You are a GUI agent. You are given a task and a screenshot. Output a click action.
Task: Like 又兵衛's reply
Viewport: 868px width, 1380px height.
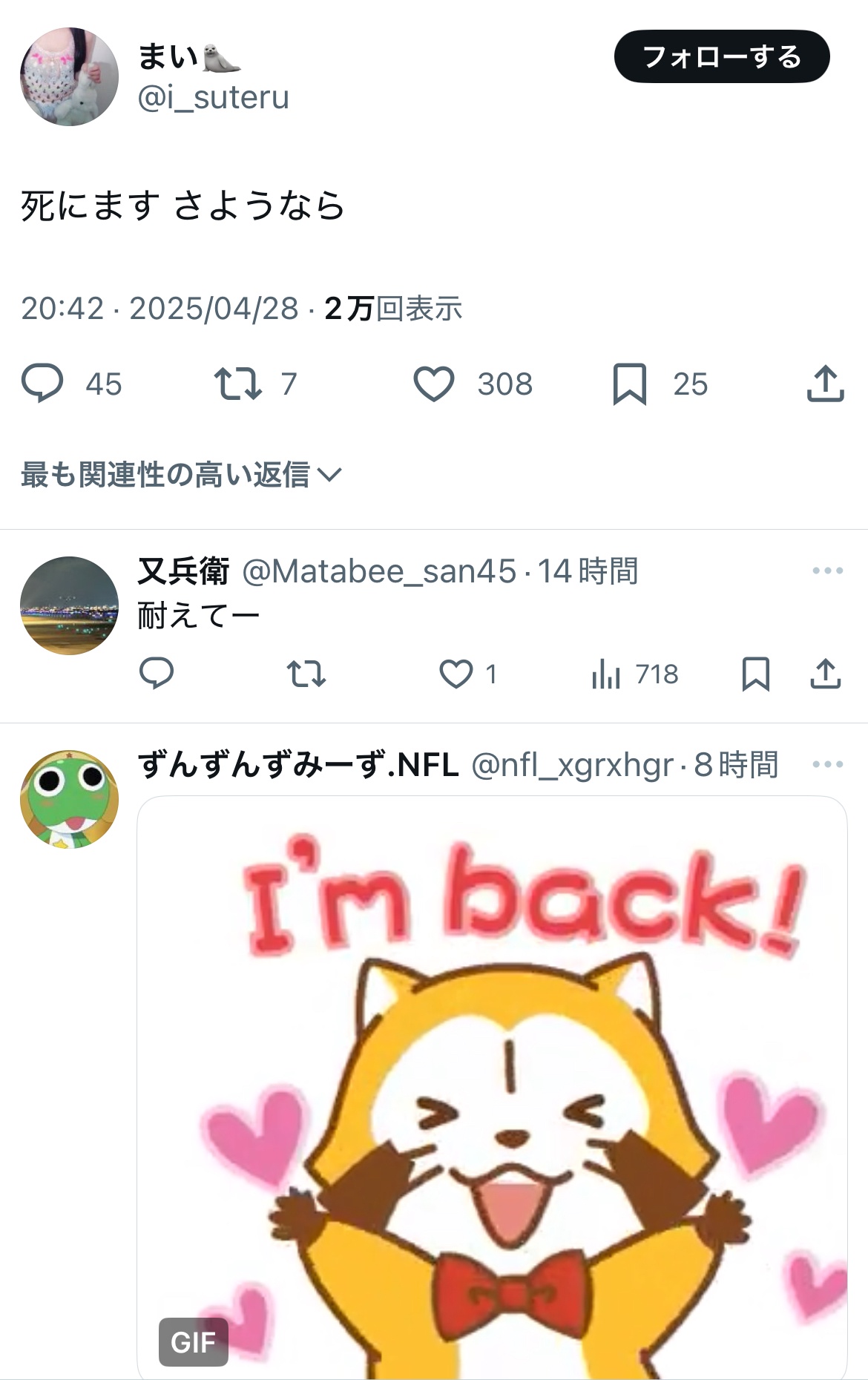(456, 674)
